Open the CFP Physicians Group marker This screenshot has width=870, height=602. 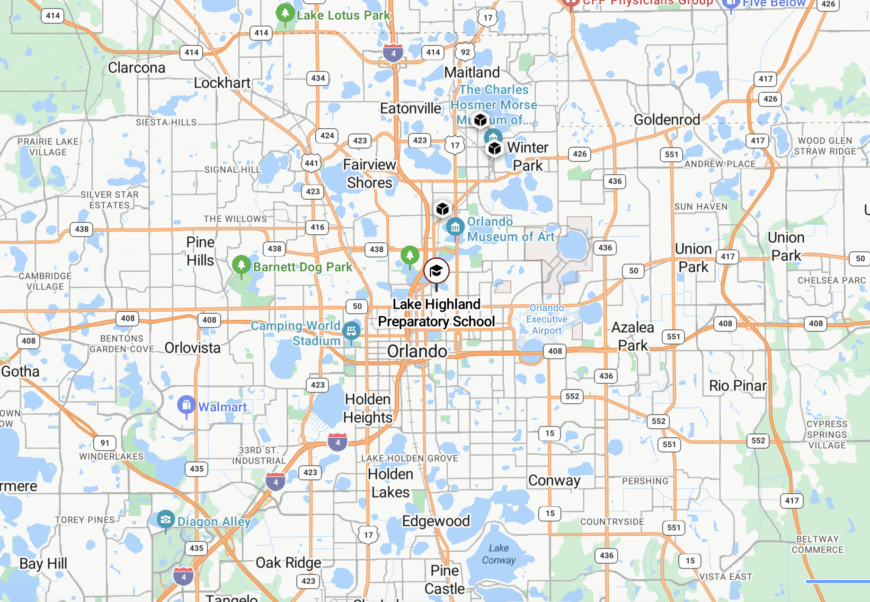(571, 3)
